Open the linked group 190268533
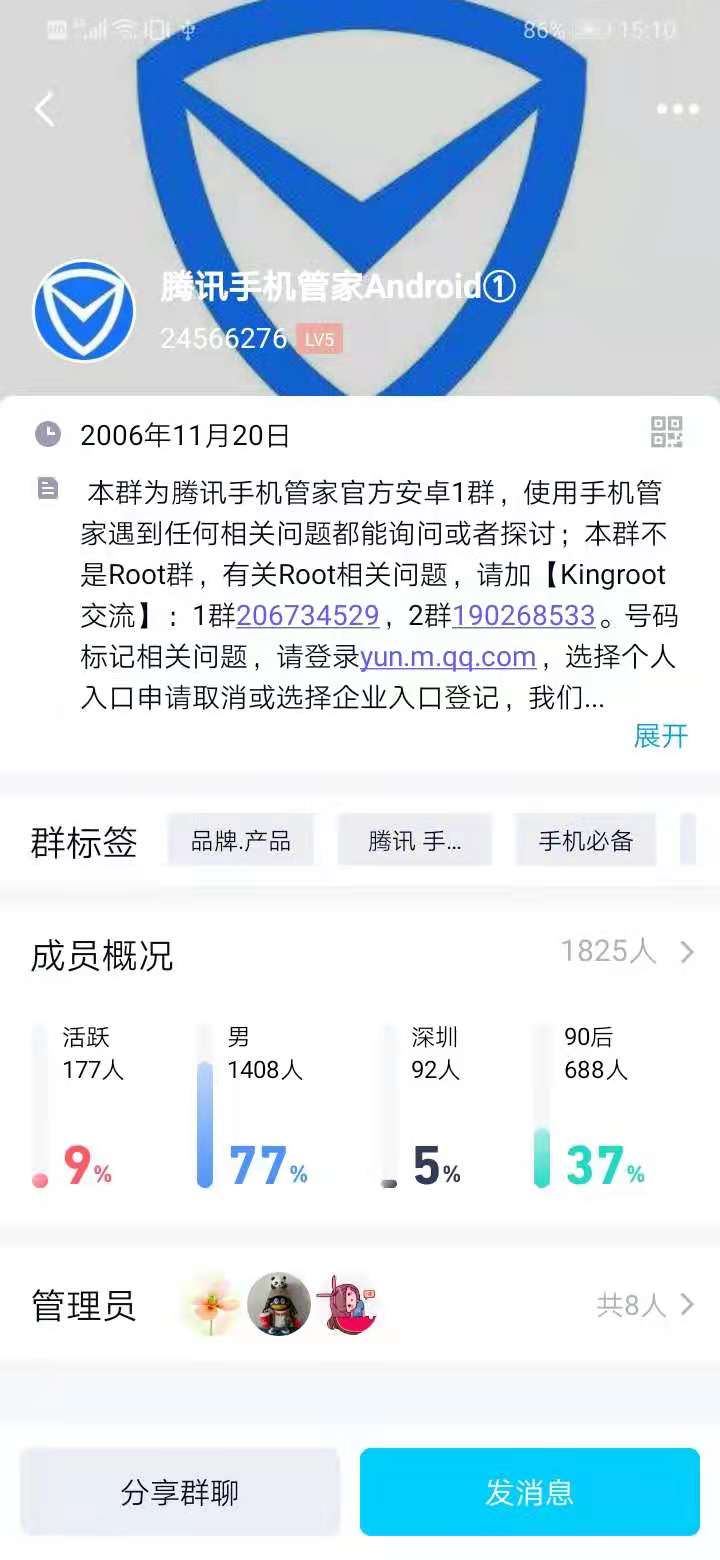 524,615
